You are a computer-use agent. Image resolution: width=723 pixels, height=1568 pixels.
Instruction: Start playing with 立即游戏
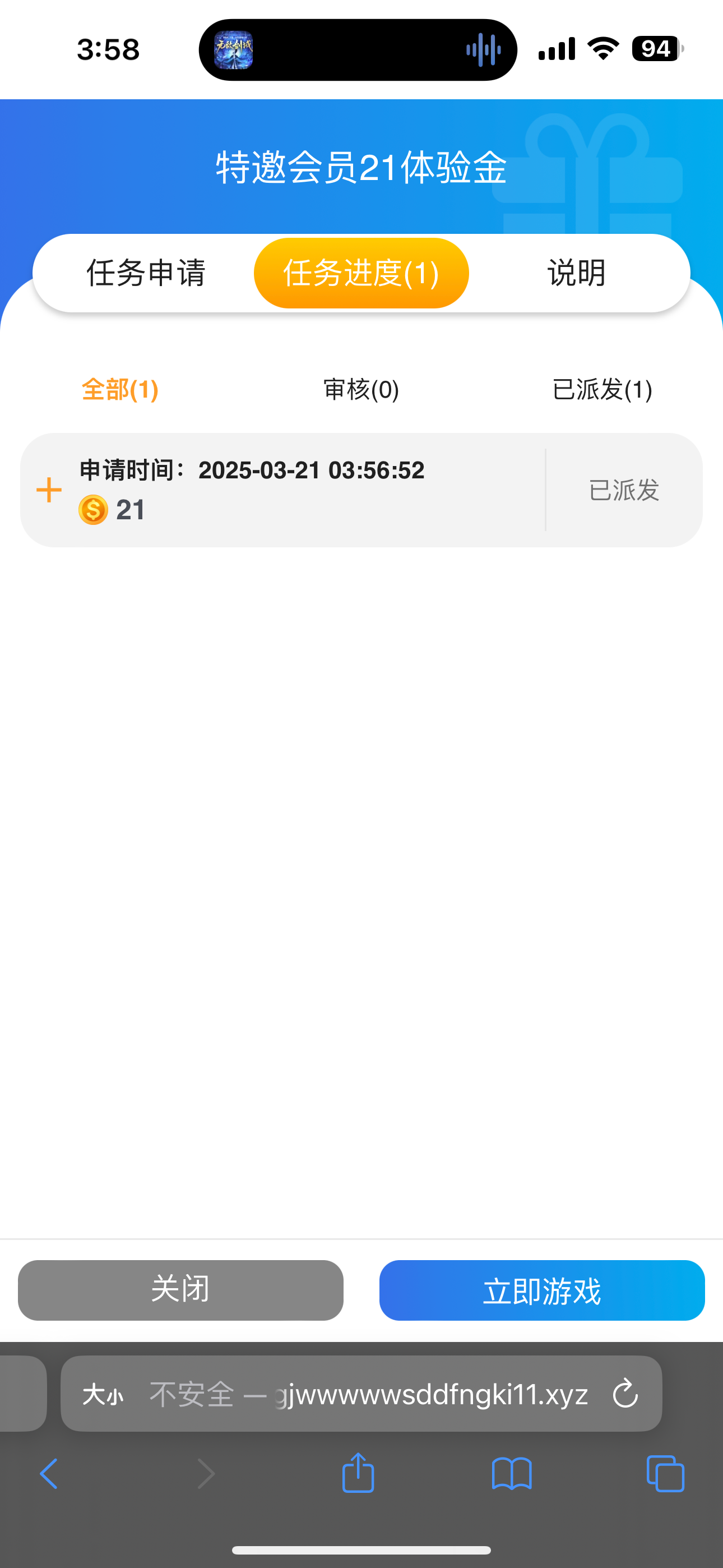tap(541, 1290)
